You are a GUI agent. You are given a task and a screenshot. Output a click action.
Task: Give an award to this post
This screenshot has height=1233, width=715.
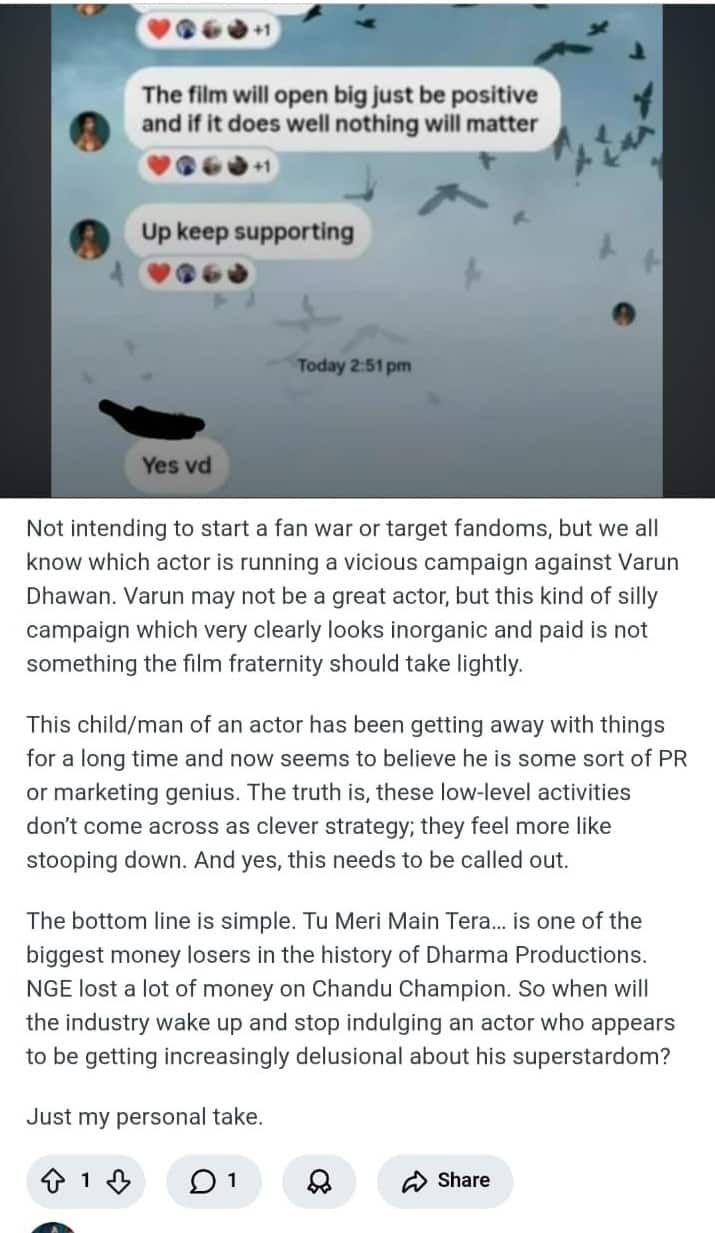pyautogui.click(x=318, y=1180)
